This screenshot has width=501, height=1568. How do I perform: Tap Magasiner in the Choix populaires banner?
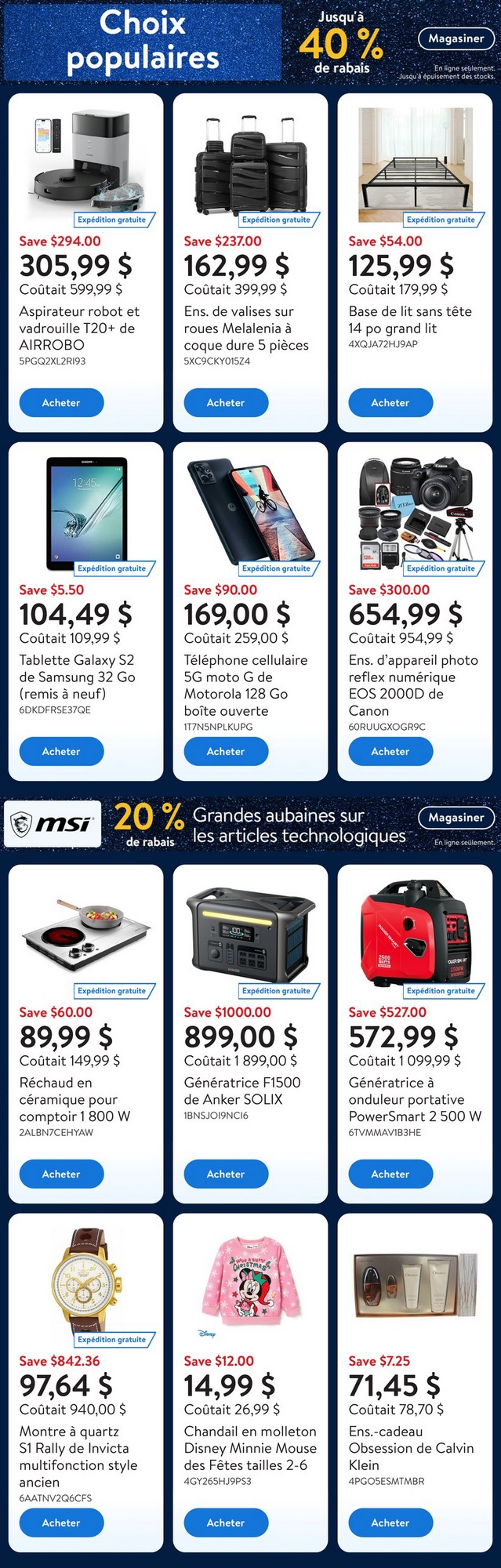456,38
